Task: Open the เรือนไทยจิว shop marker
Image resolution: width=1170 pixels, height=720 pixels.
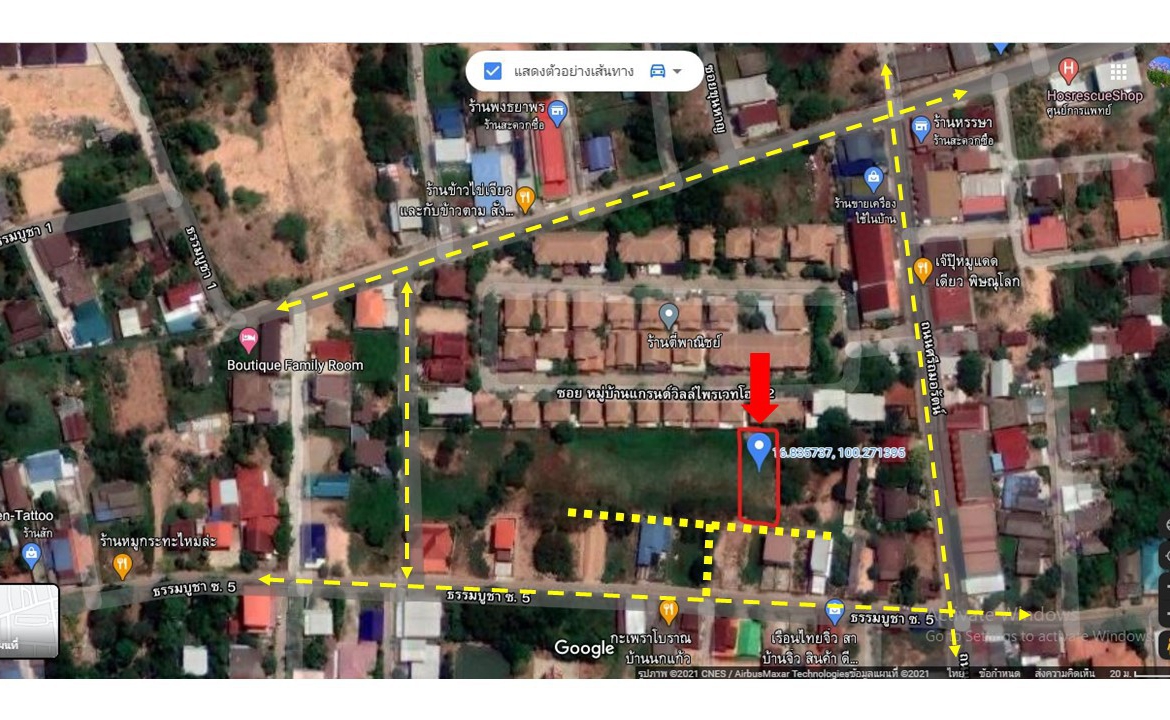Action: (835, 610)
